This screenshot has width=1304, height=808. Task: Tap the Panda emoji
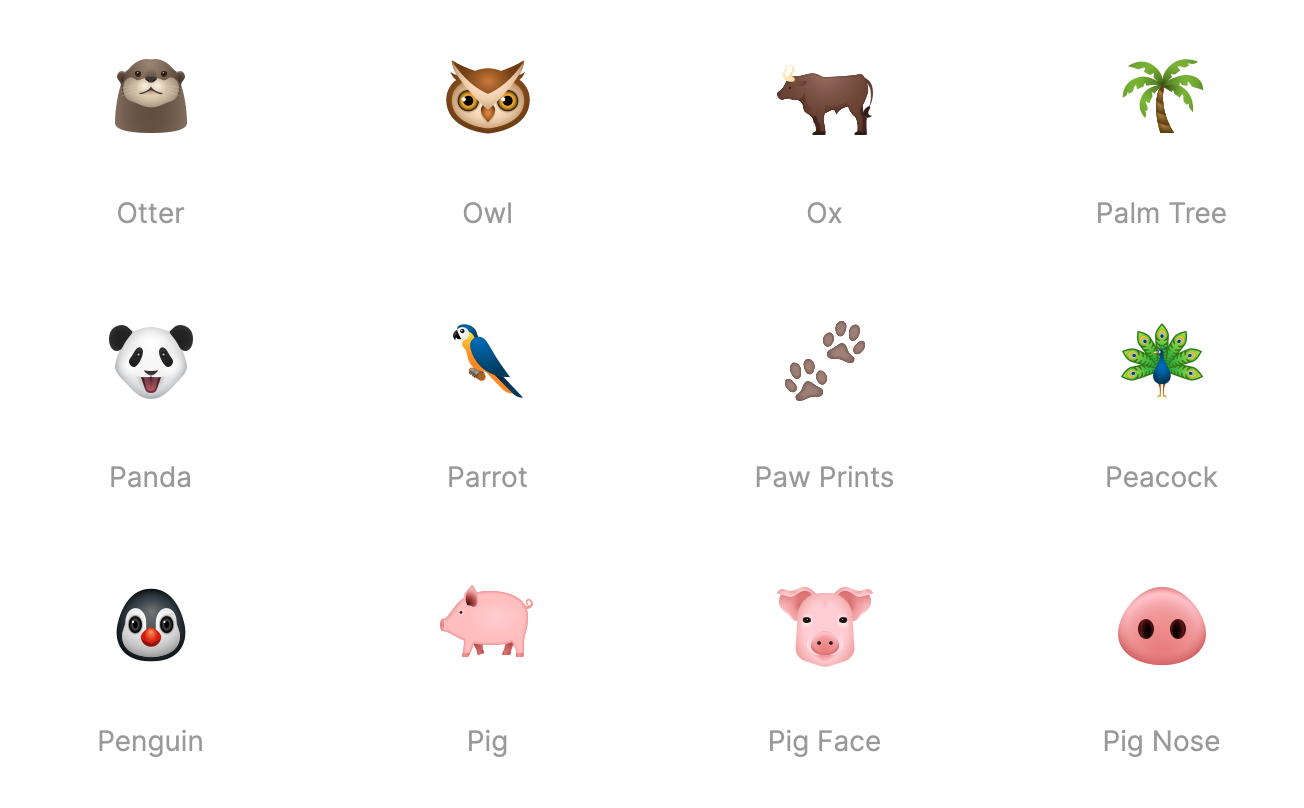[151, 361]
